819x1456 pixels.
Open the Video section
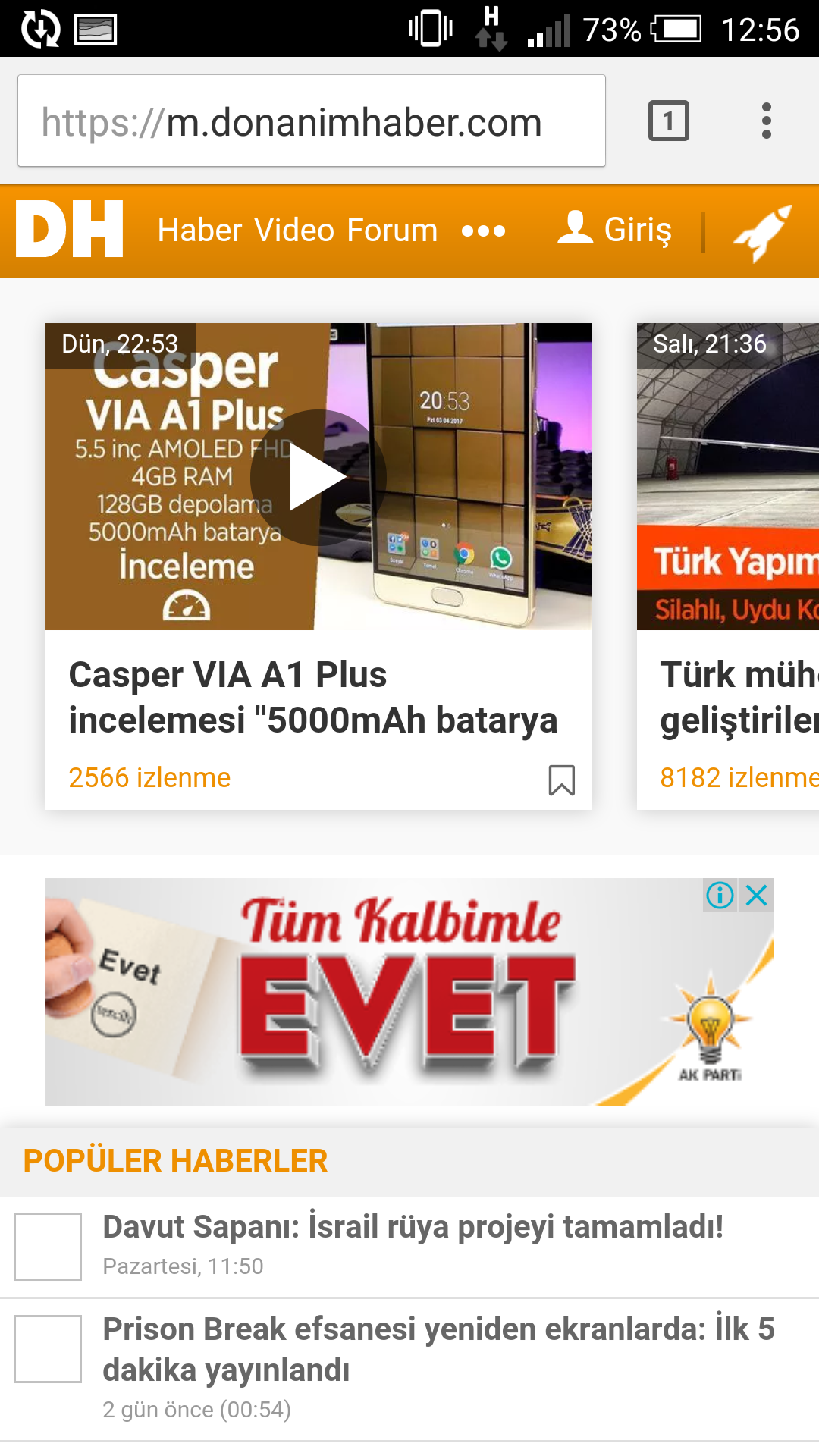pos(294,231)
